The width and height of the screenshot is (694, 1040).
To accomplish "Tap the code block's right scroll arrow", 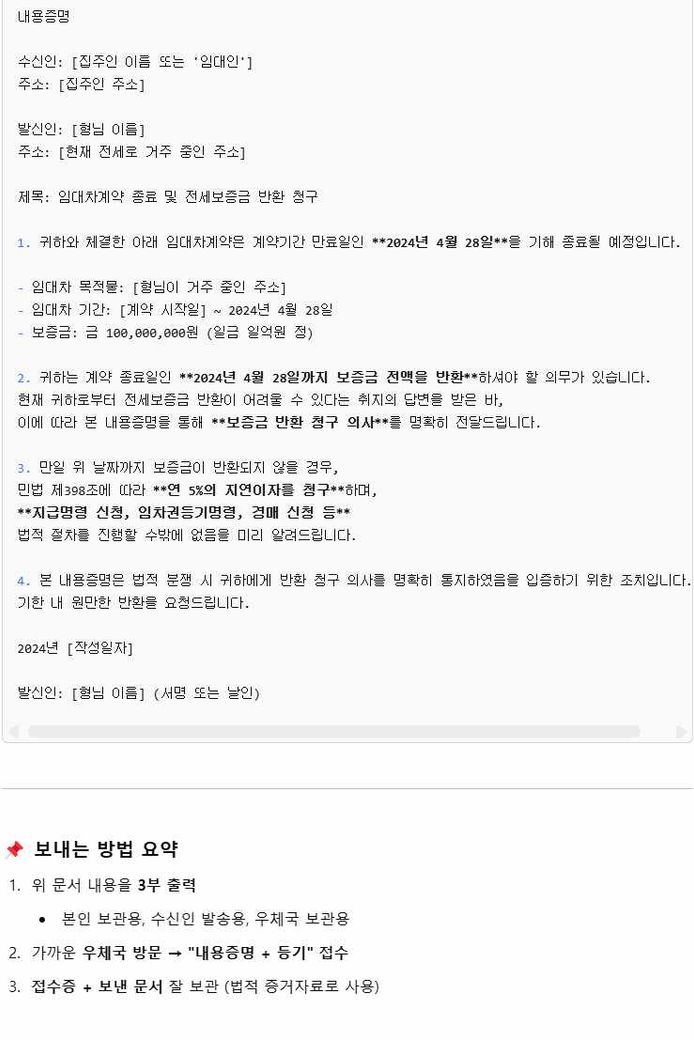I will pos(681,732).
